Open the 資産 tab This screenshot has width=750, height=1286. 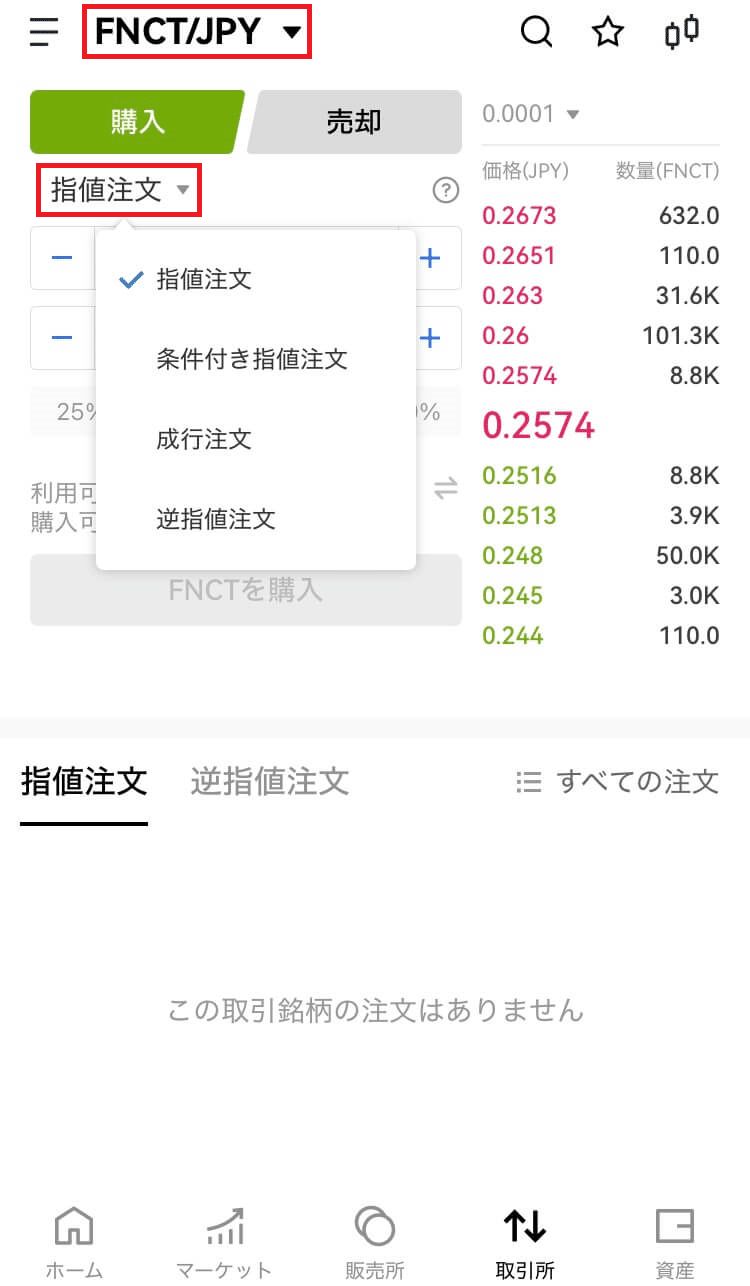(x=675, y=1243)
